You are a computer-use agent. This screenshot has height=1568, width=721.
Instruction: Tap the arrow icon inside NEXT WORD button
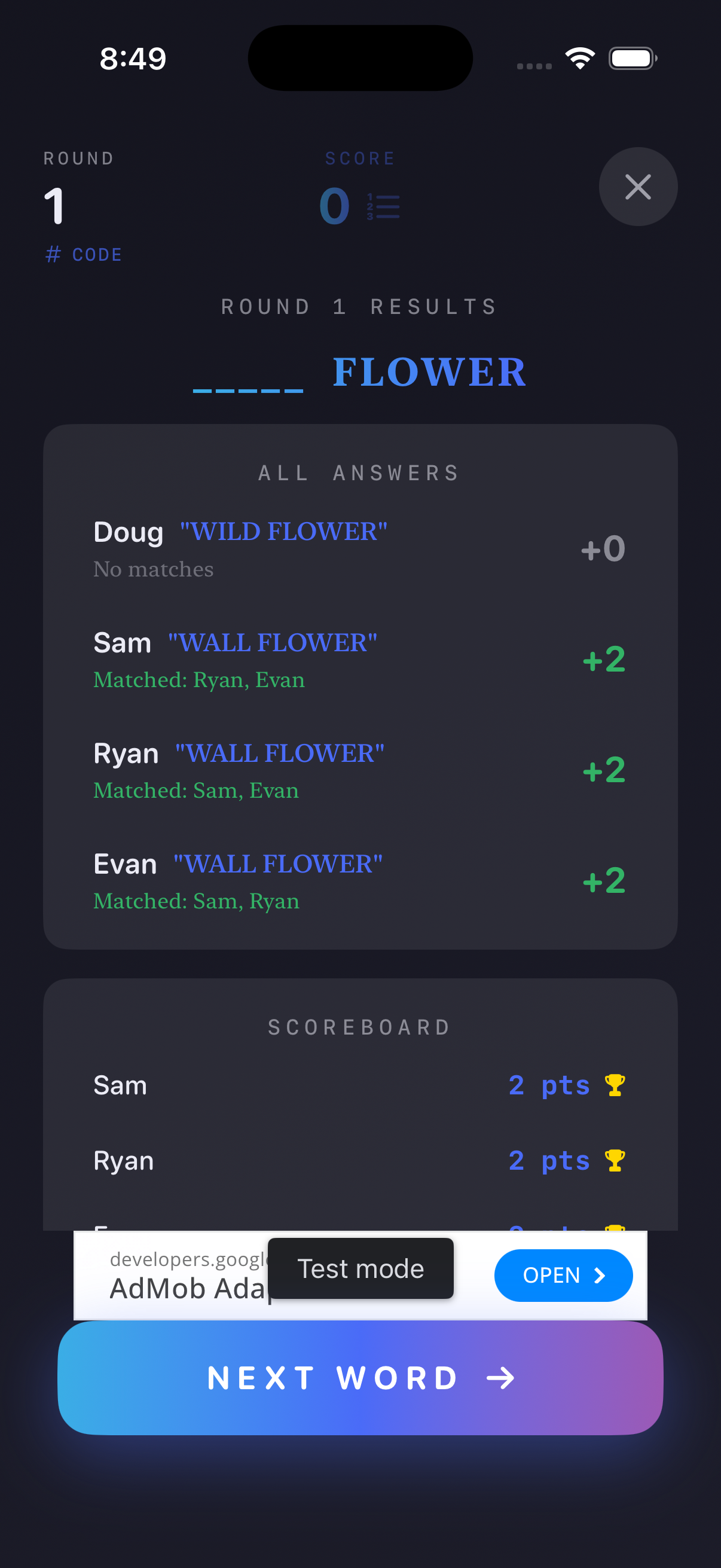pos(500,1378)
